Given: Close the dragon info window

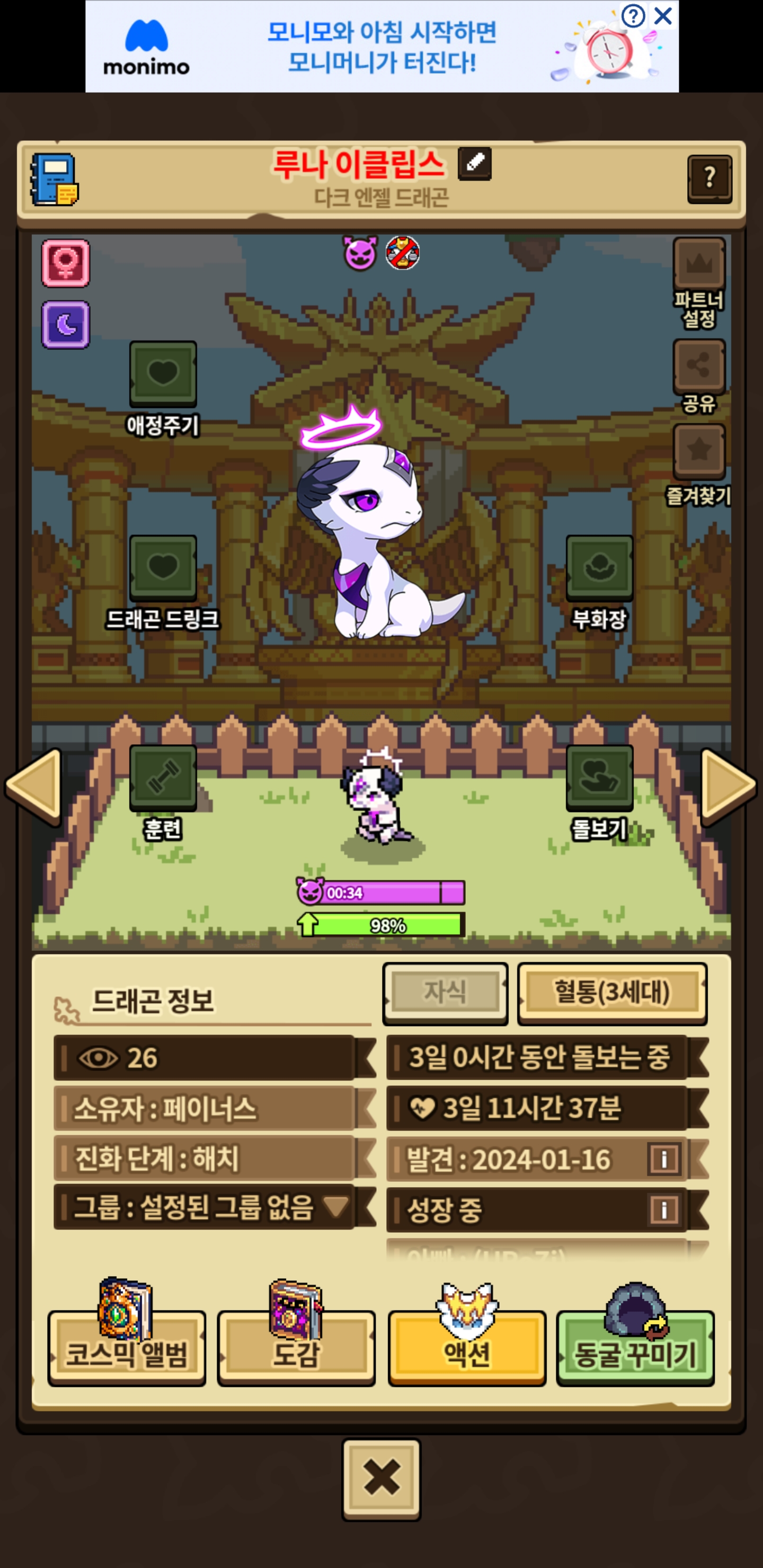Looking at the screenshot, I should pos(381,1478).
